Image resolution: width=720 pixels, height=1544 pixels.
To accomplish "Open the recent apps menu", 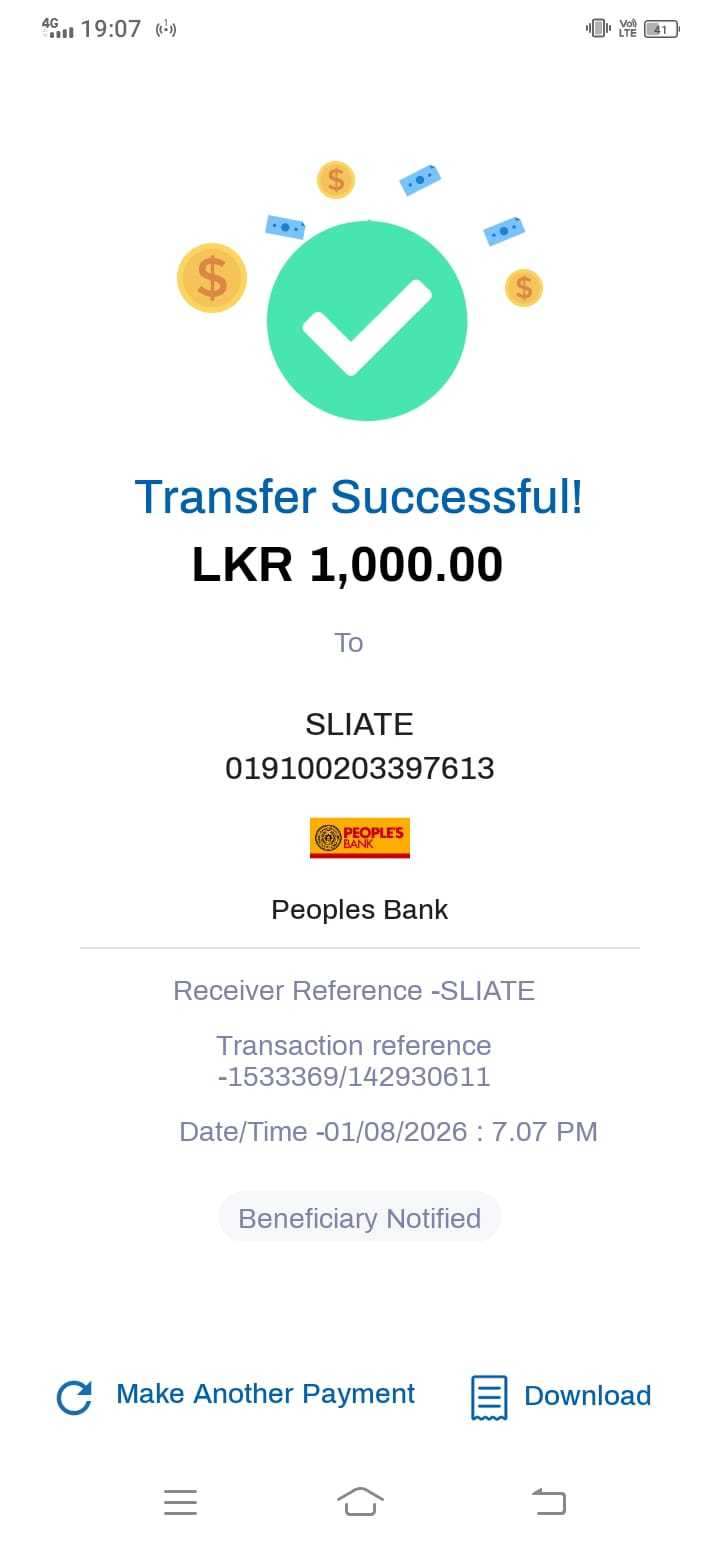I will pos(180,1502).
